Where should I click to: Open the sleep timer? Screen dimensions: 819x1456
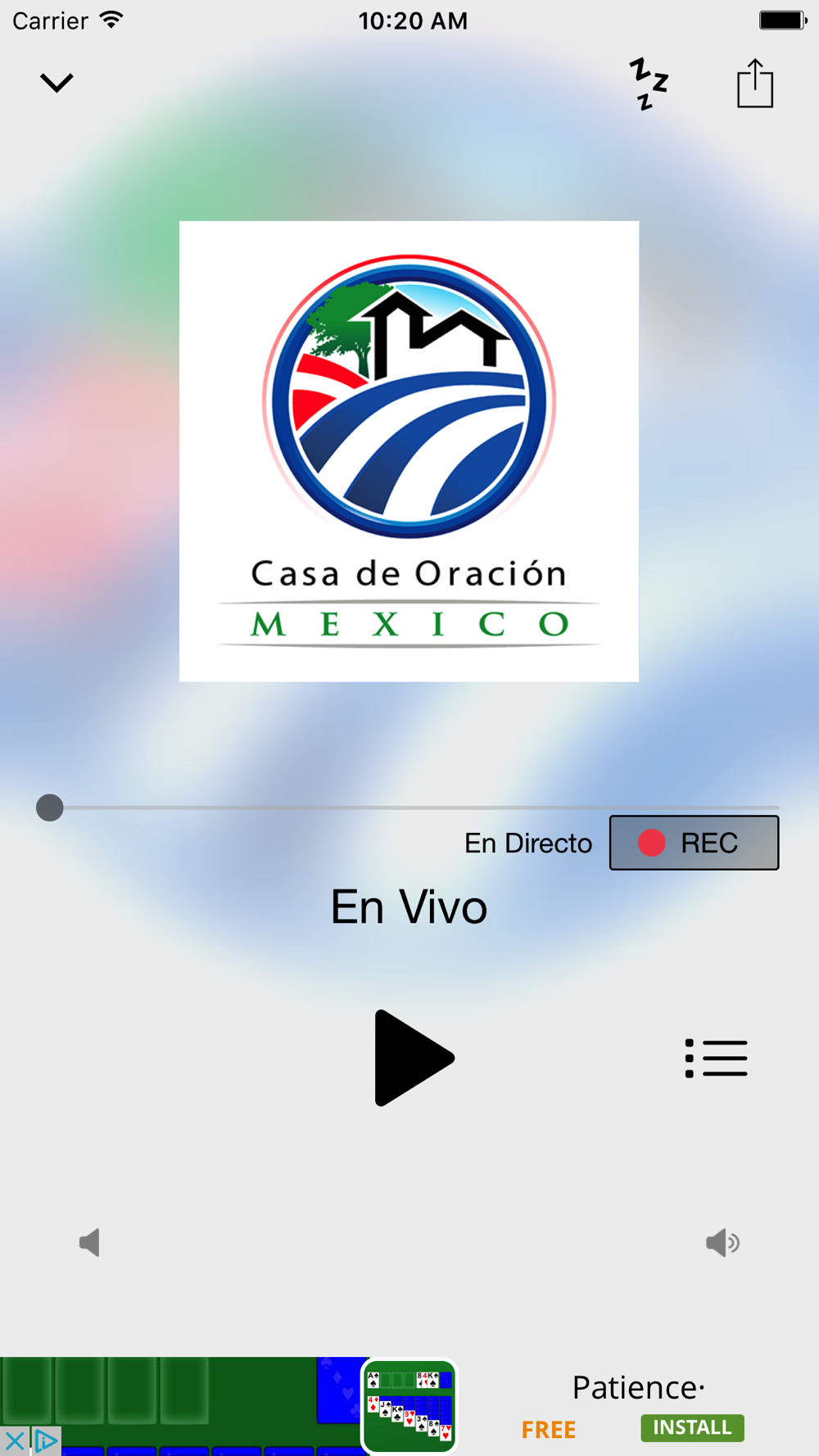[649, 84]
